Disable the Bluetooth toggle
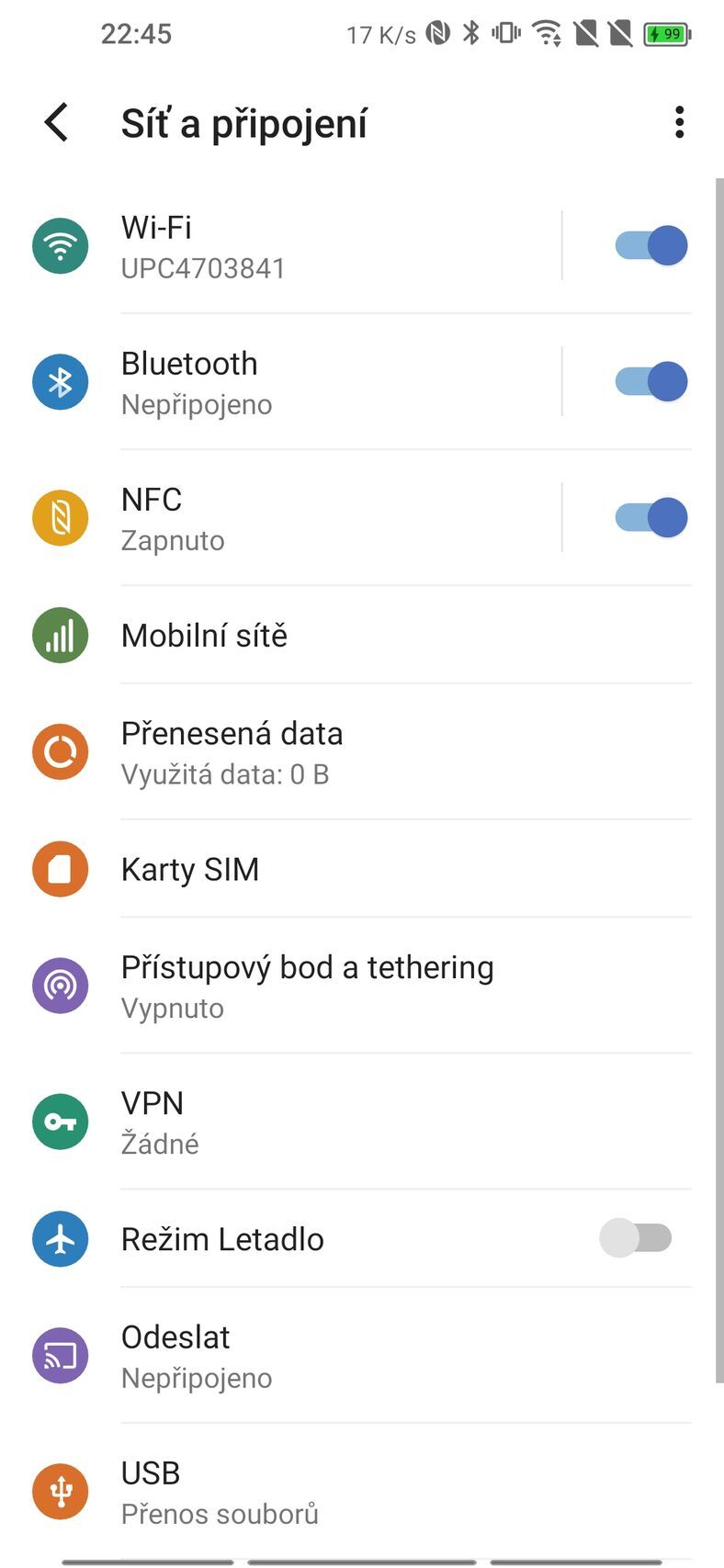This screenshot has height=1568, width=724. pos(650,382)
